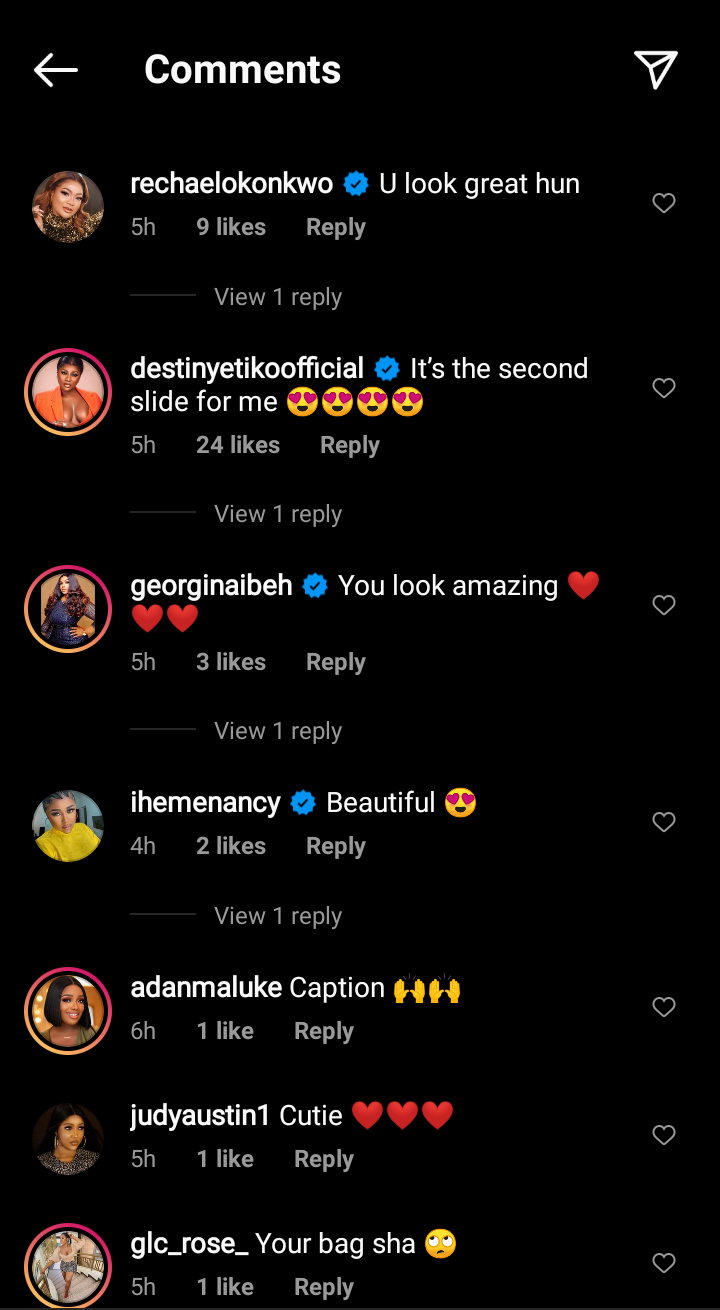Go back from the Comments screen
720x1310 pixels.
(x=56, y=70)
